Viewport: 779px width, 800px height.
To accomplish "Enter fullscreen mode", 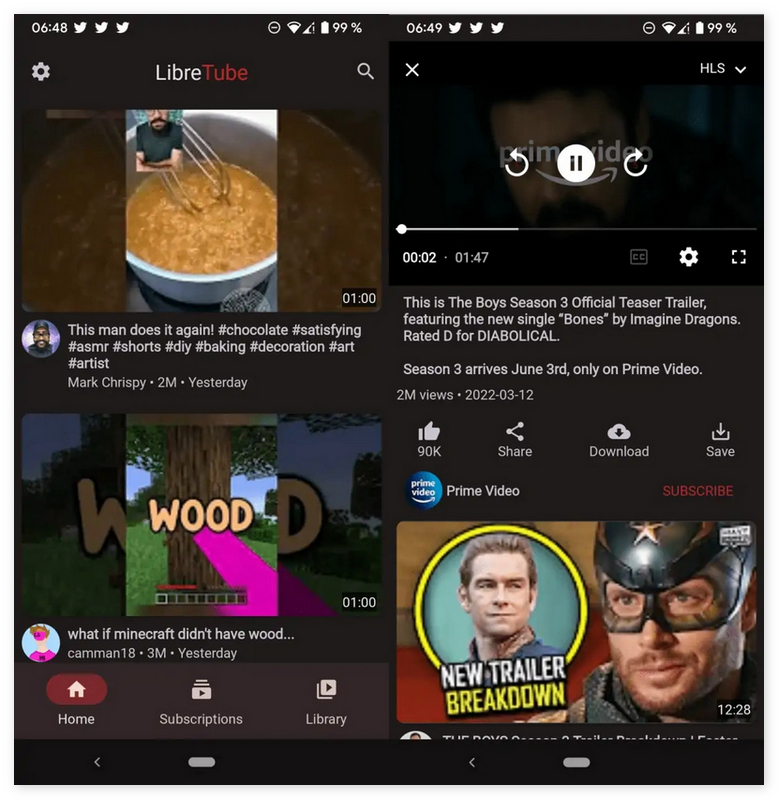I will coord(739,257).
